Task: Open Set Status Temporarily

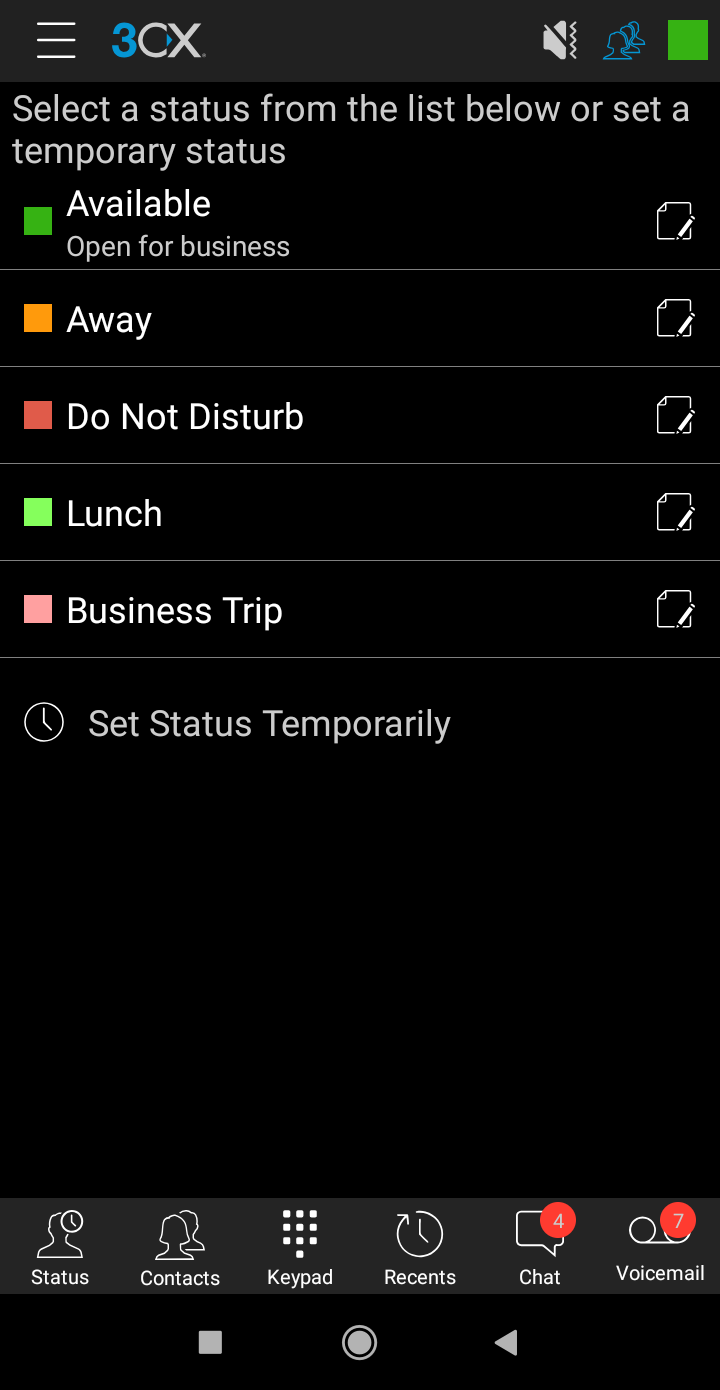Action: 268,723
